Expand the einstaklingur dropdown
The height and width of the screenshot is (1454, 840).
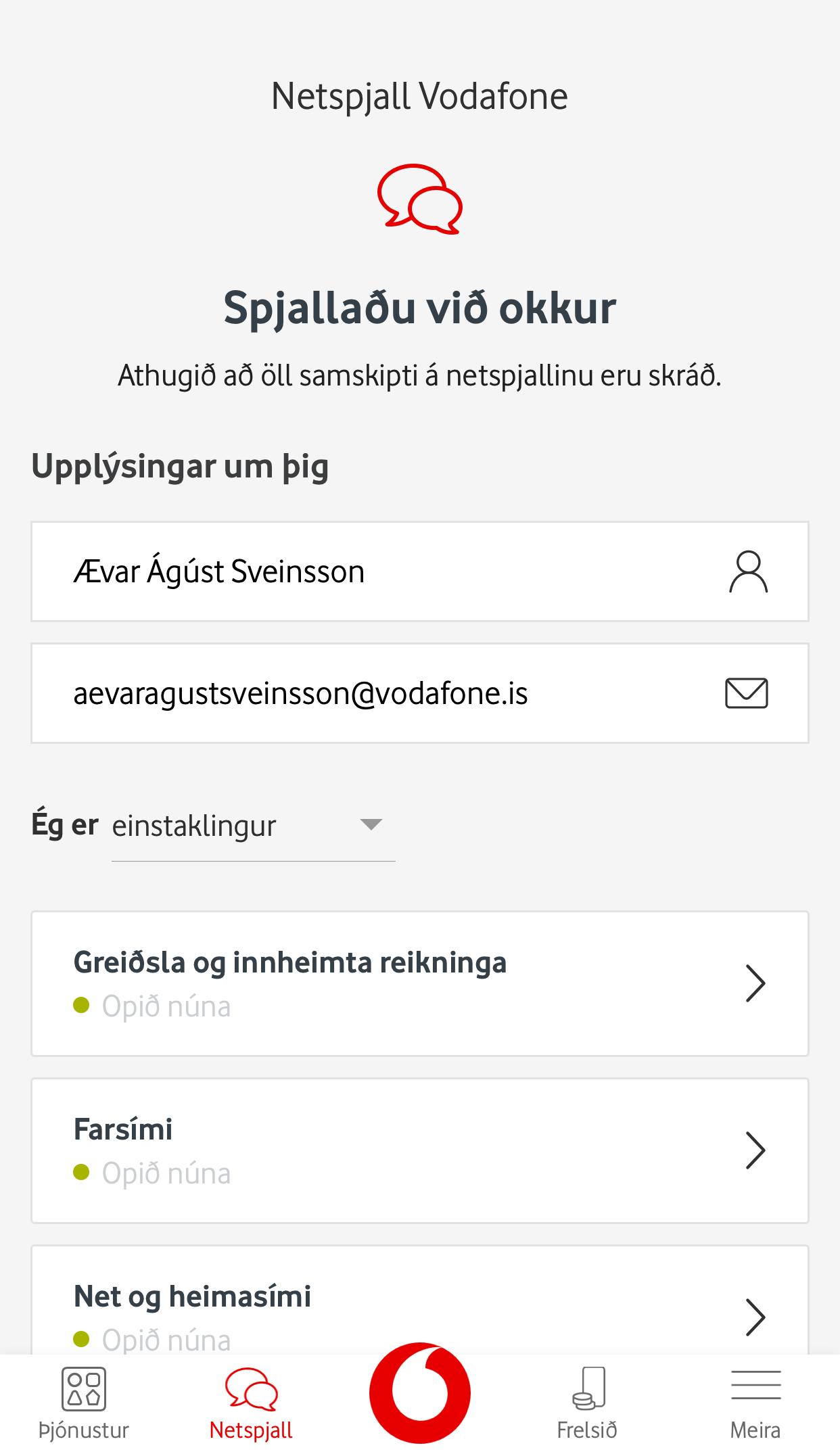tap(253, 826)
